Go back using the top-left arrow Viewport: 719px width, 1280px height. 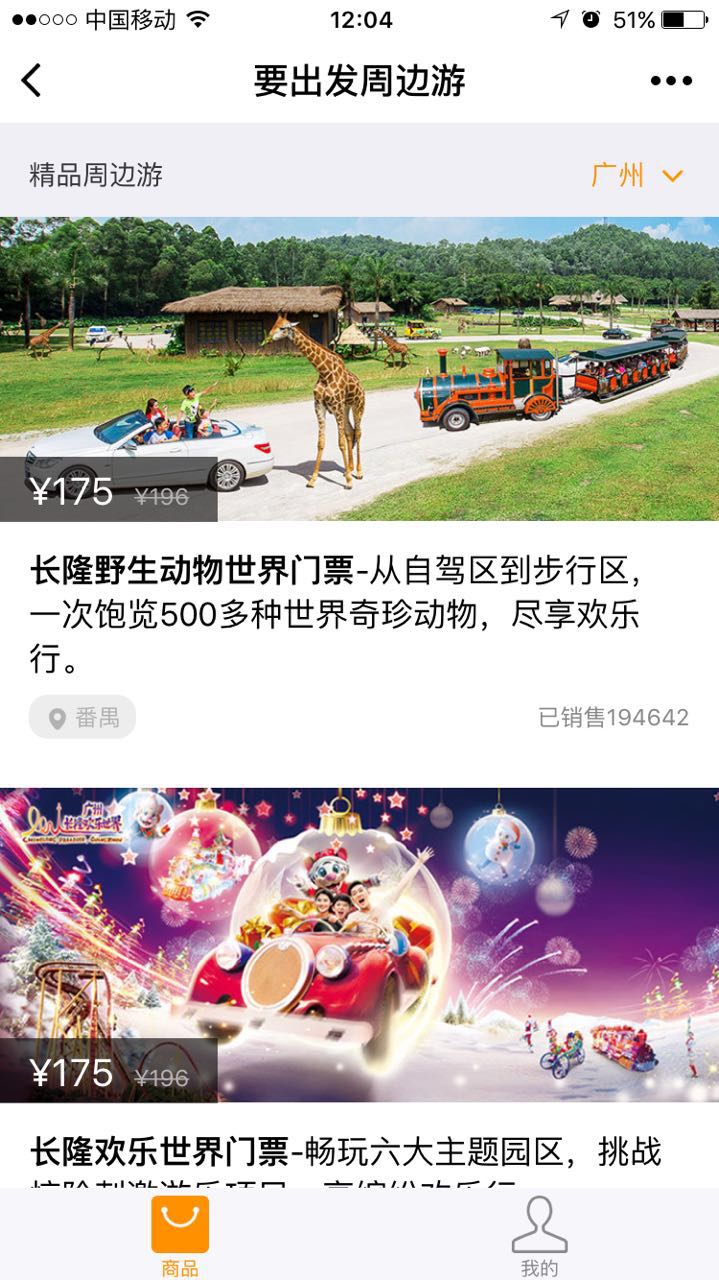point(32,80)
